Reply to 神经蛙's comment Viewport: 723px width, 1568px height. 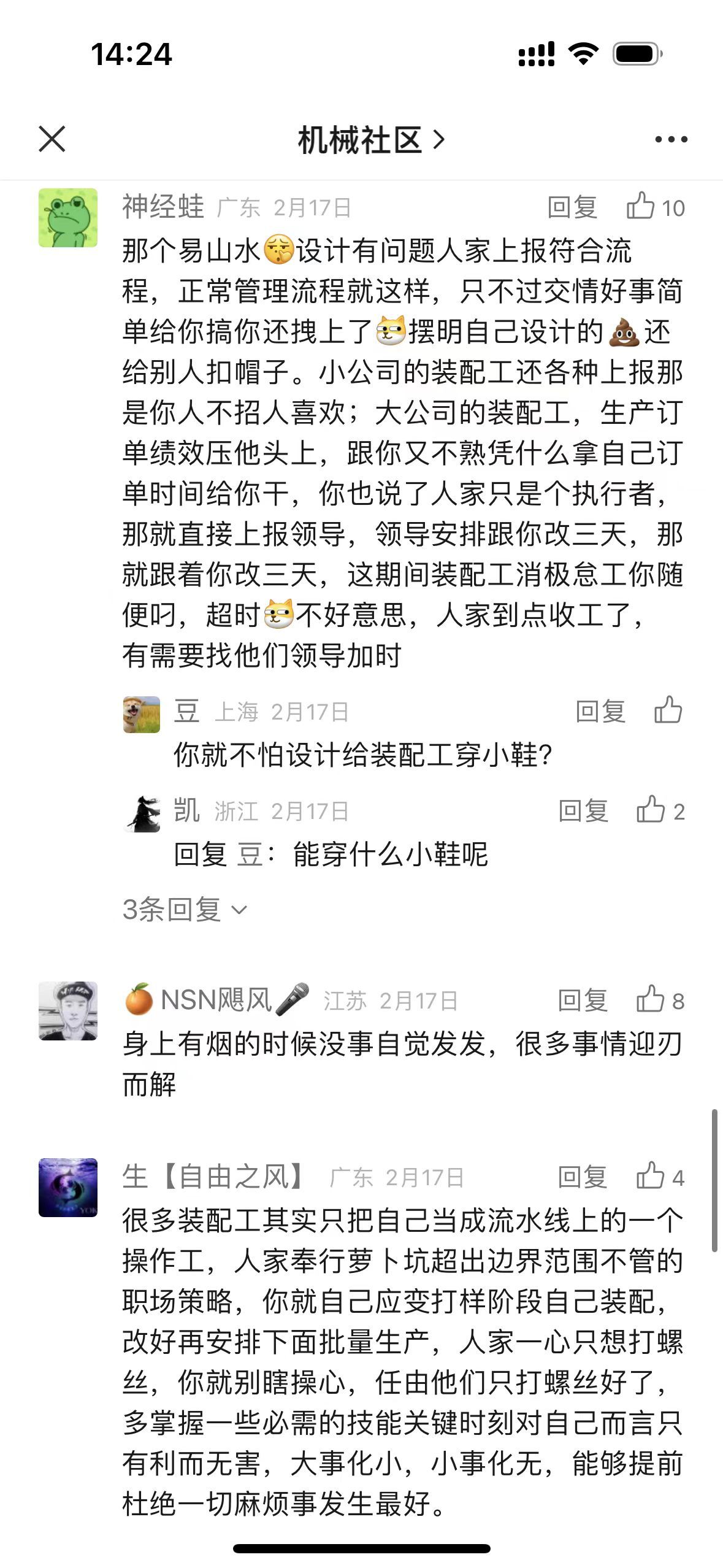coord(572,207)
